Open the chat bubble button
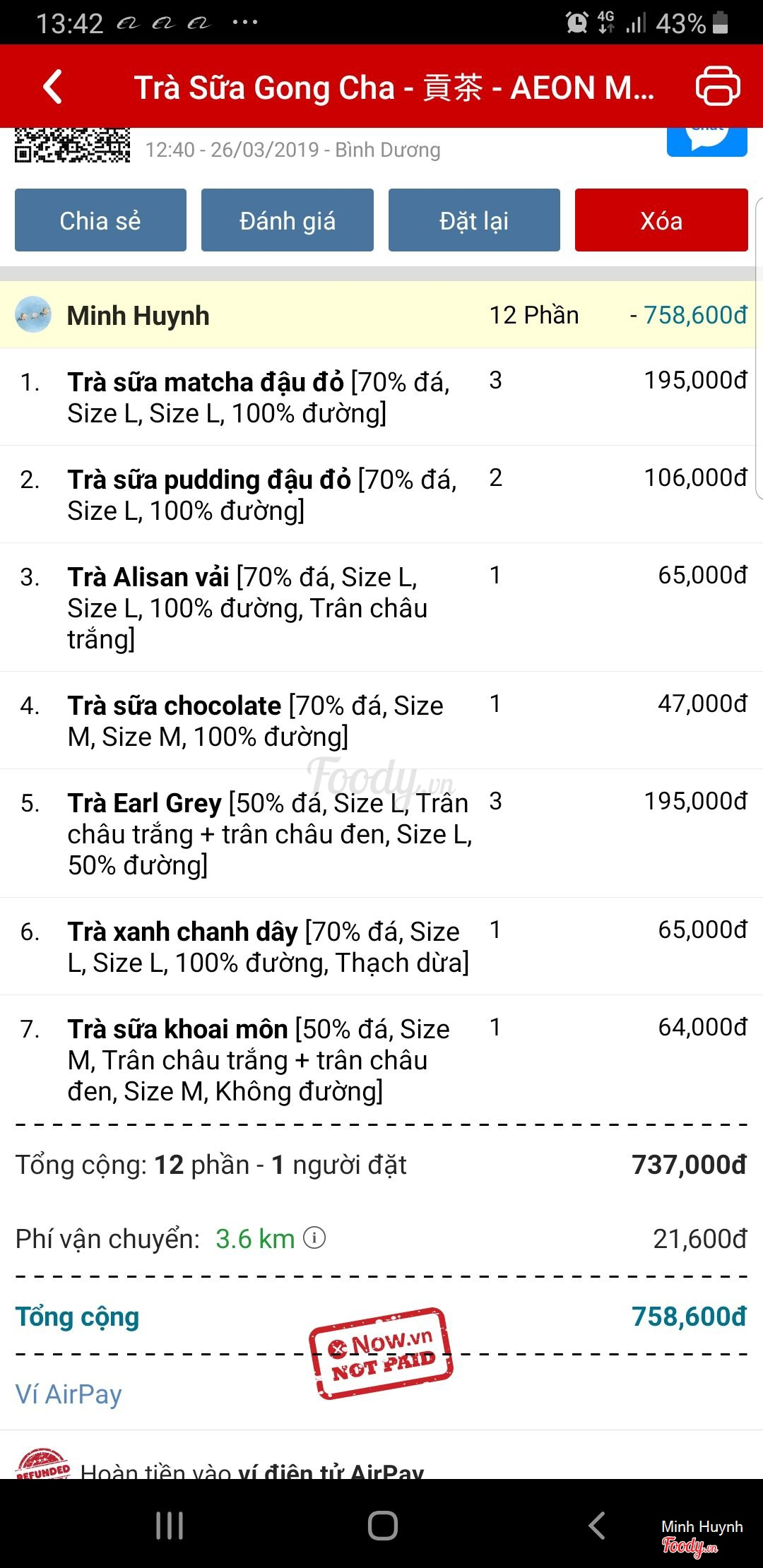This screenshot has height=1568, width=763. click(x=707, y=141)
